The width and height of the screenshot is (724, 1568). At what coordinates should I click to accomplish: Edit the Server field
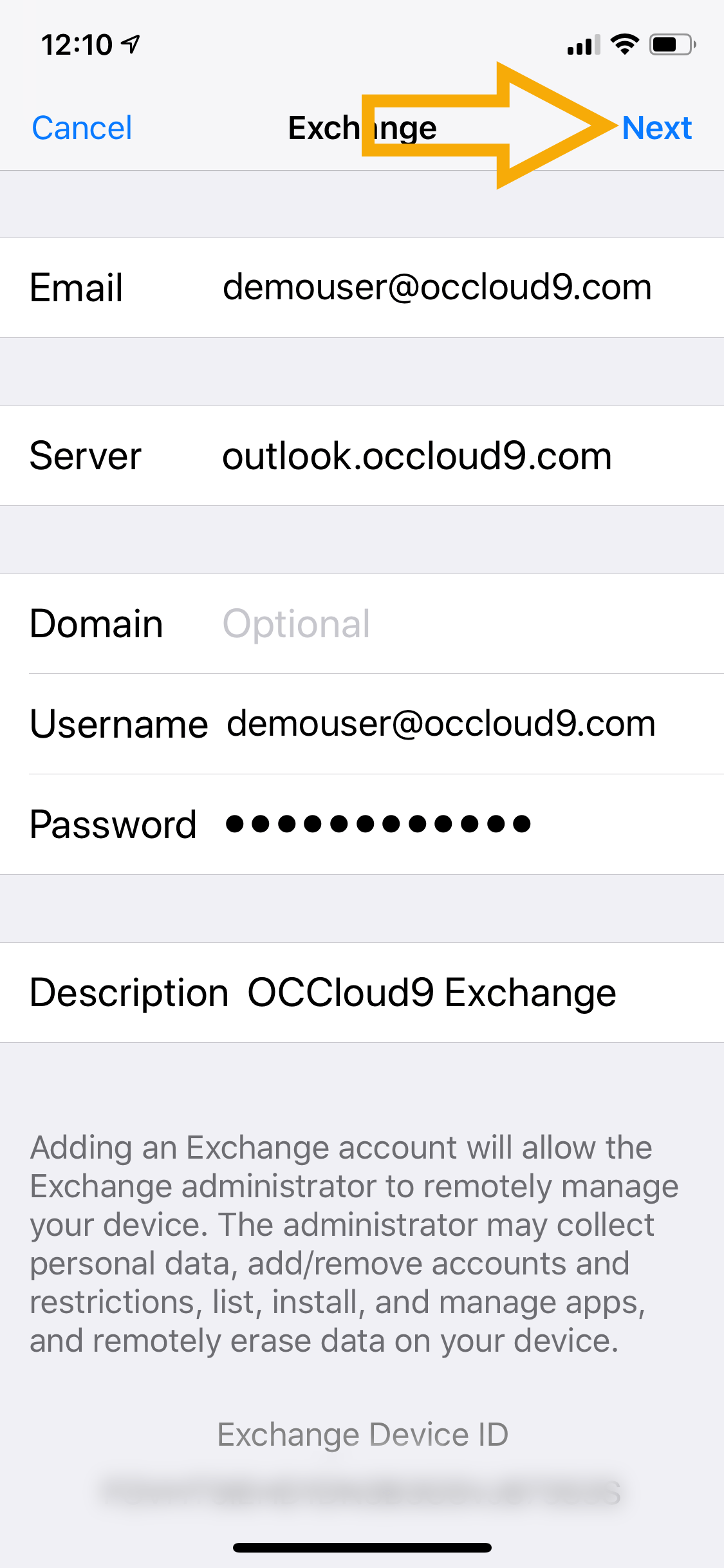pyautogui.click(x=362, y=456)
